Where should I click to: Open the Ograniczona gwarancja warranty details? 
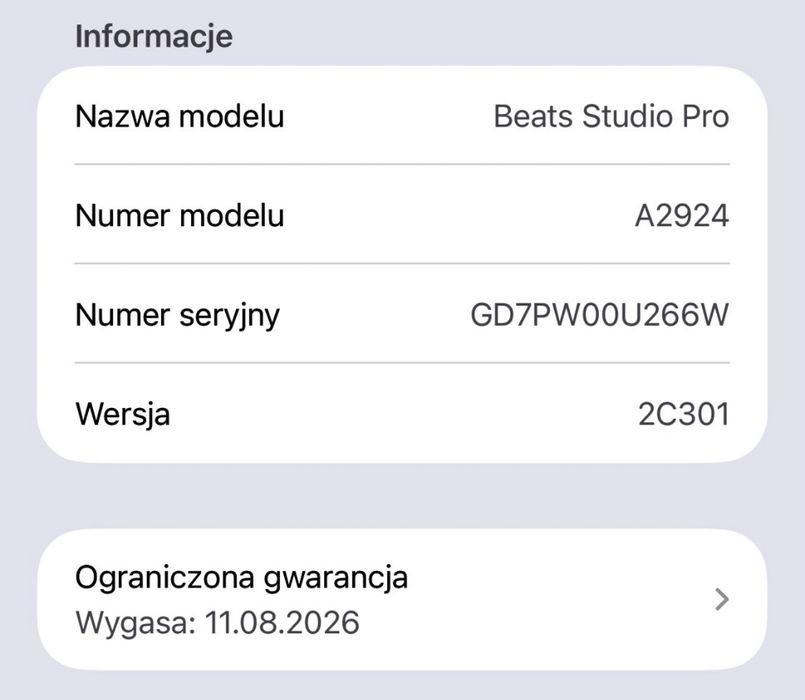tap(402, 599)
